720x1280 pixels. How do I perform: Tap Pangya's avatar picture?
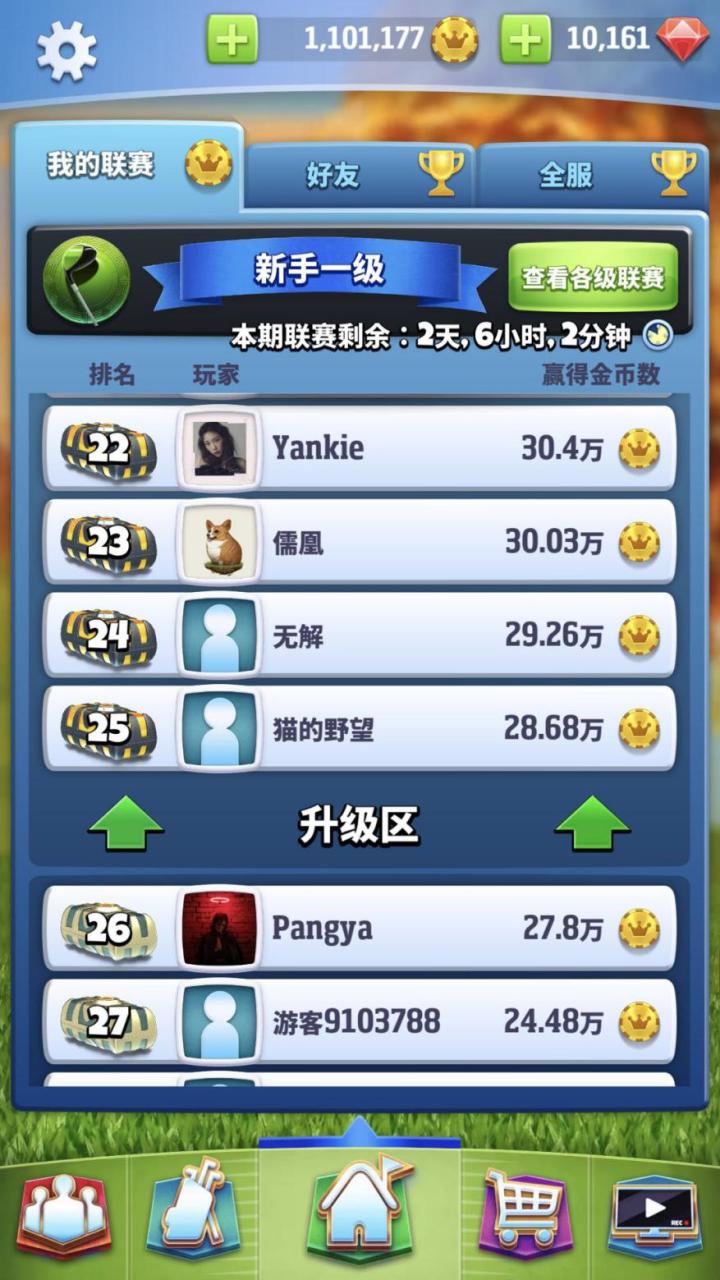[x=220, y=927]
